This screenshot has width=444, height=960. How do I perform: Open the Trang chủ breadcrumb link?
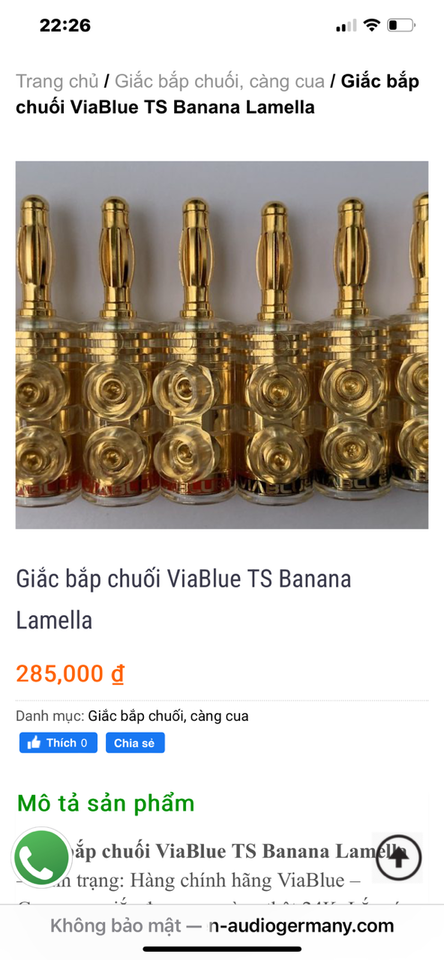[57, 81]
